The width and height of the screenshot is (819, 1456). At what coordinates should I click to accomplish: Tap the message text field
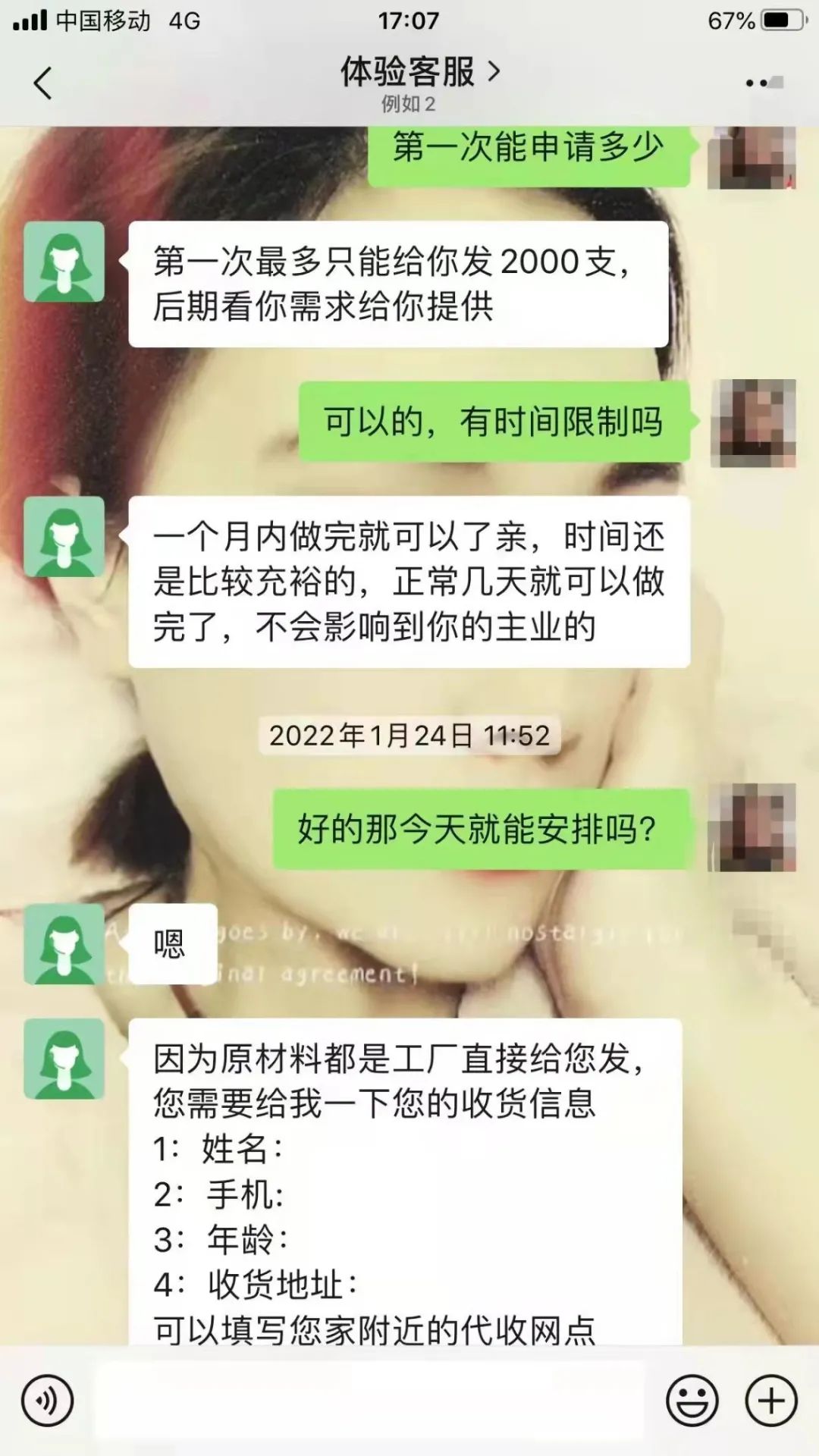pos(369,1401)
